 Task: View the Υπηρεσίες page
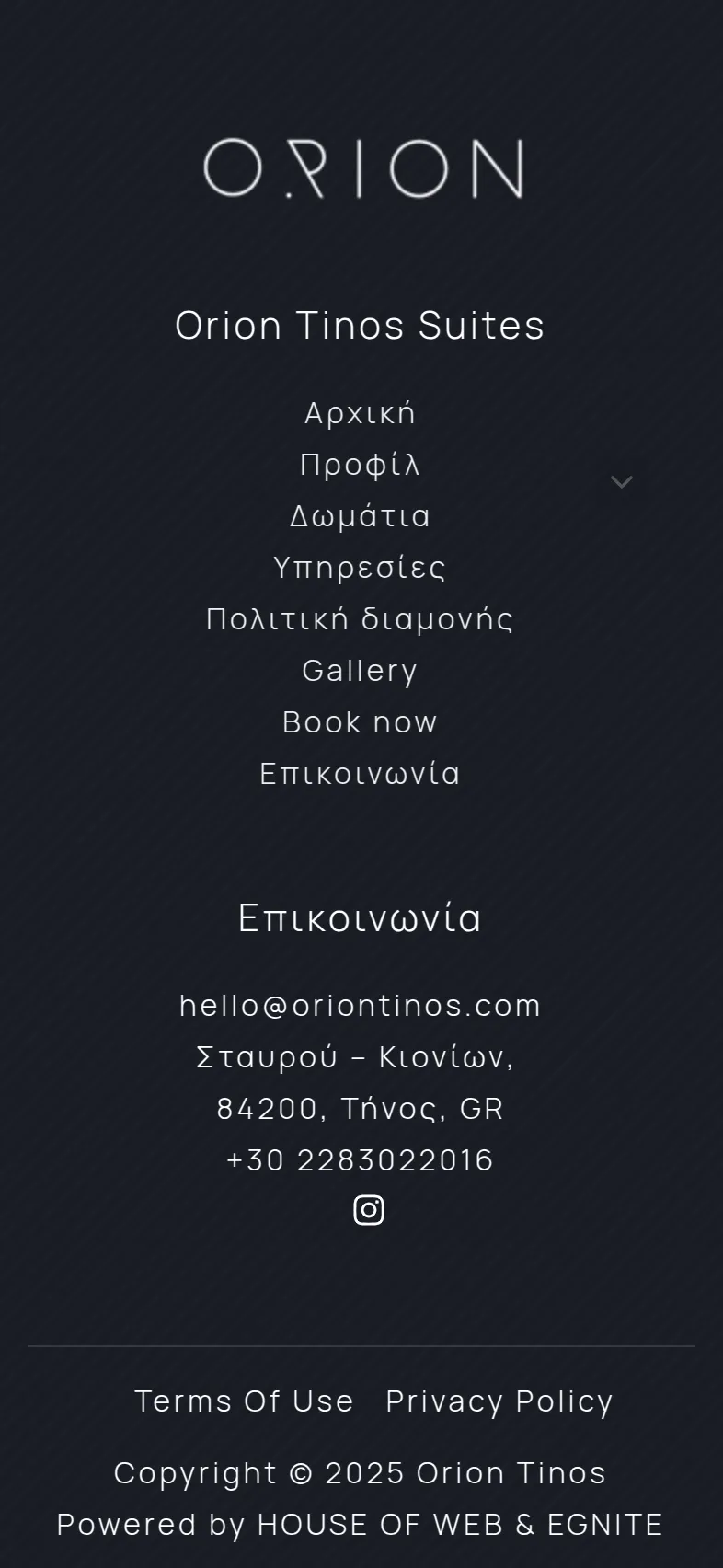(360, 568)
